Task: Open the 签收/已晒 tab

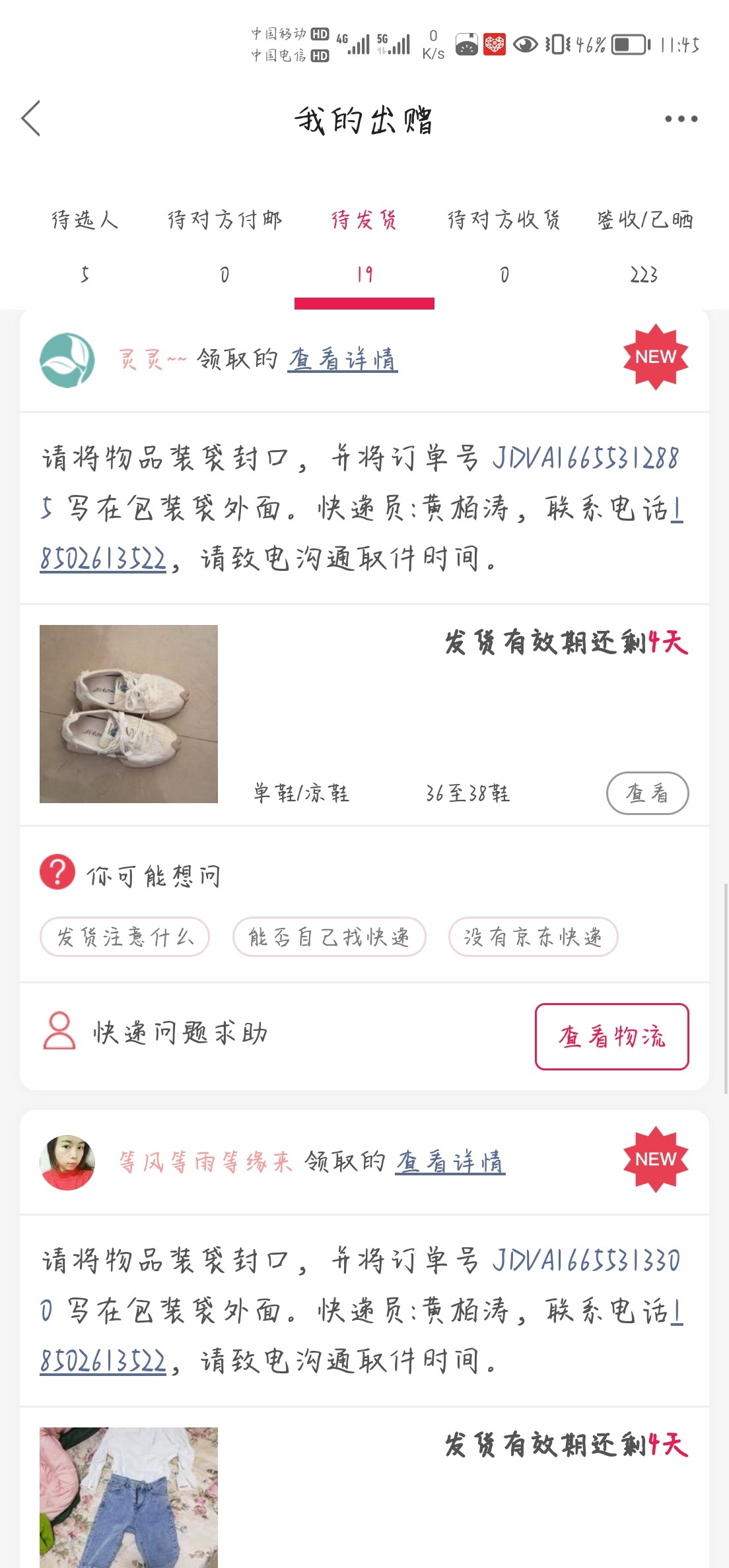Action: [644, 244]
